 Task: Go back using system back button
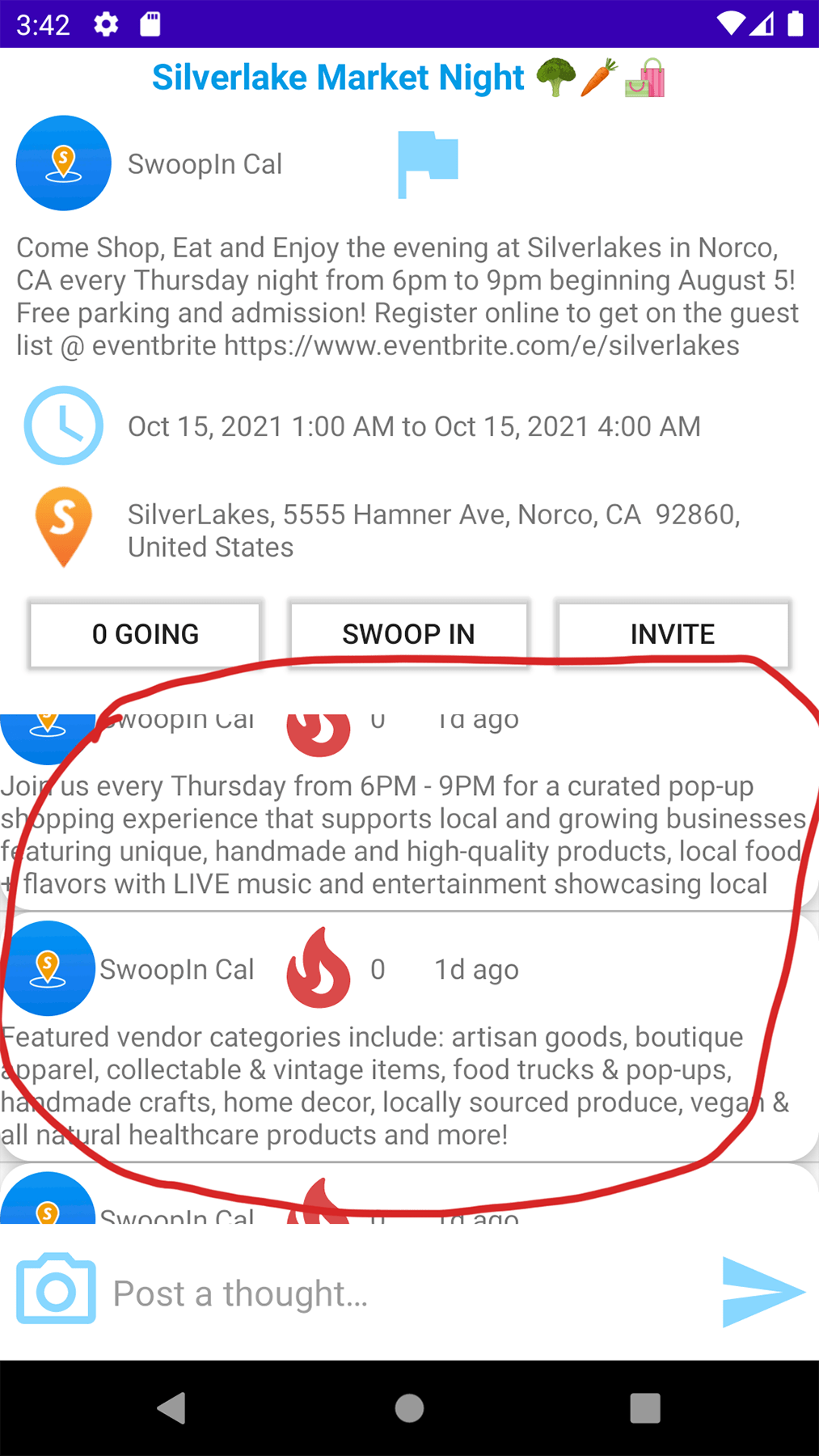tap(171, 1408)
